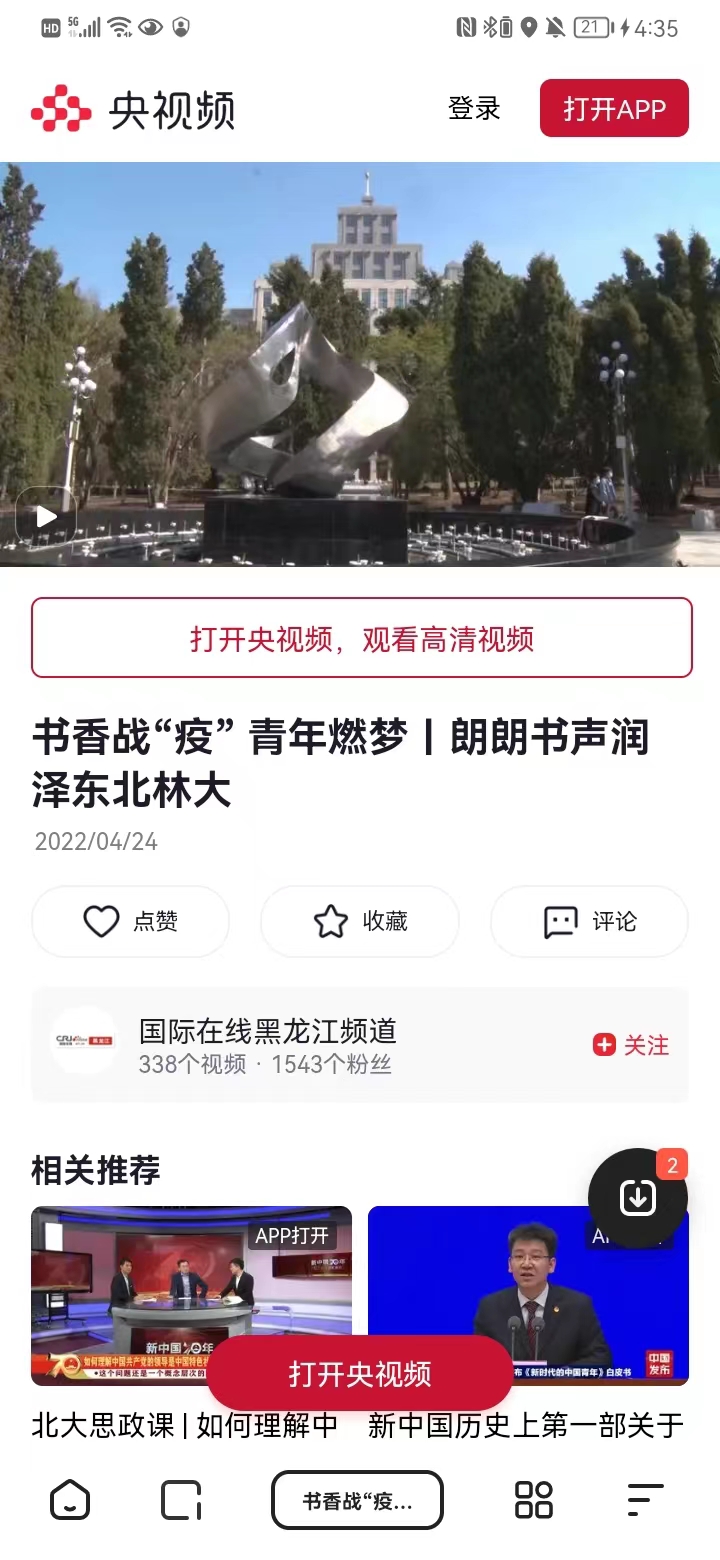This screenshot has height=1560, width=720.
Task: Tap the floating download icon with badge 2
Action: pyautogui.click(x=638, y=1197)
